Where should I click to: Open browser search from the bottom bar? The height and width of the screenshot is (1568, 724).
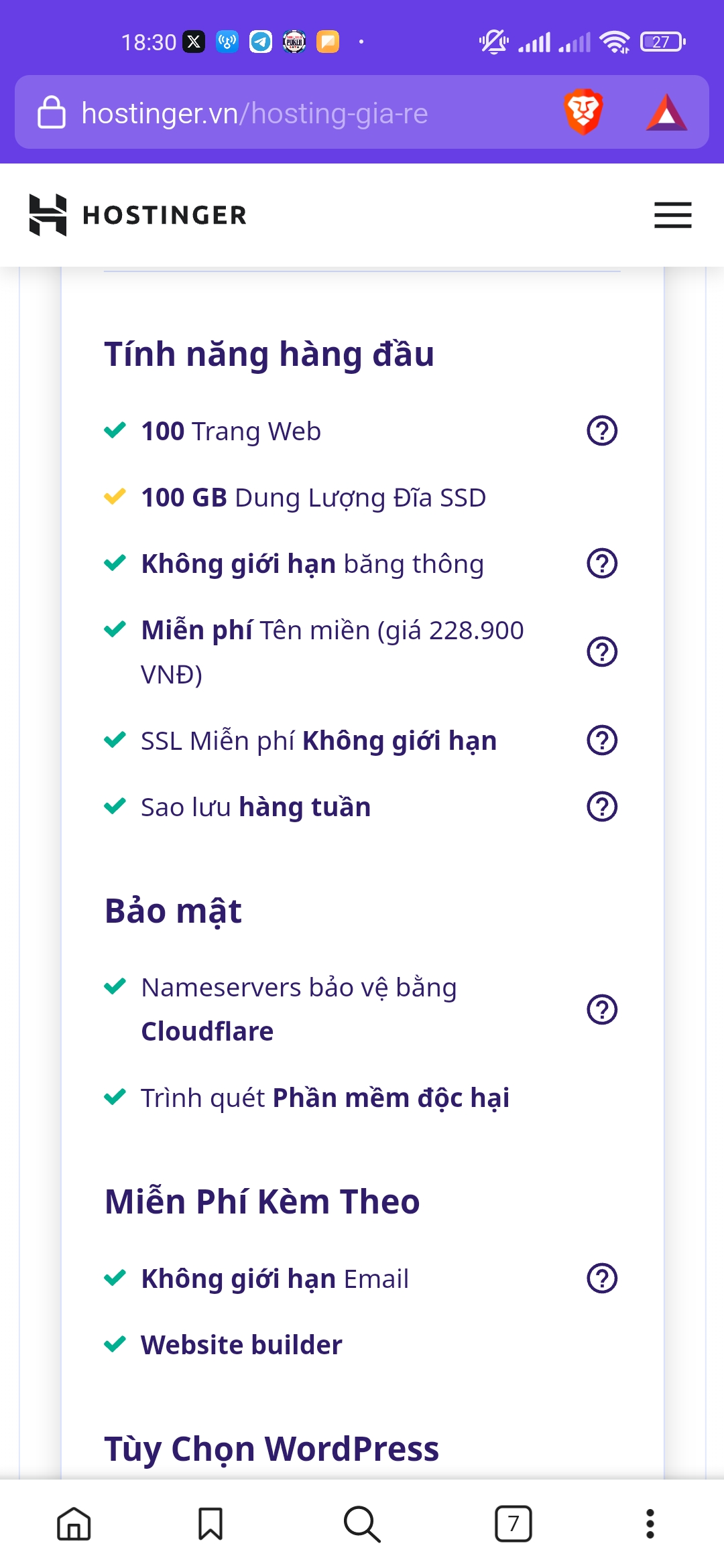tap(362, 1524)
